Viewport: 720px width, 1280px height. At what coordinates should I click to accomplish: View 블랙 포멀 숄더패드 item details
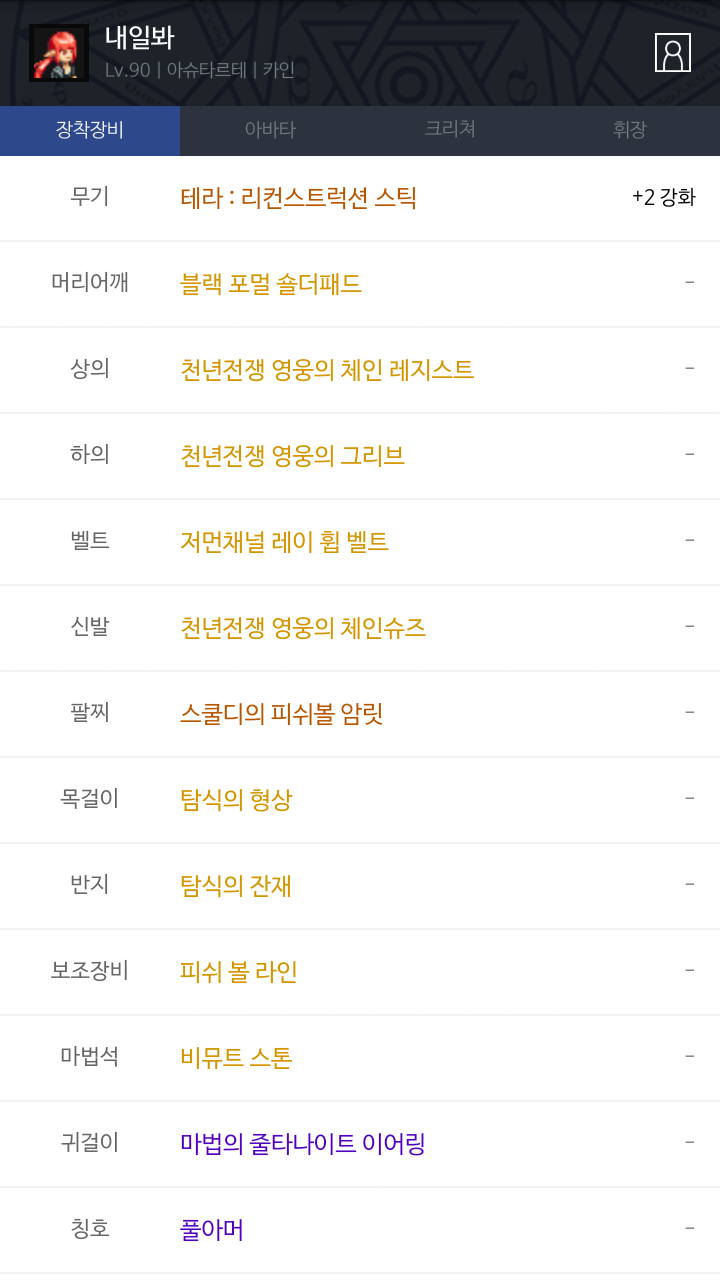tap(270, 284)
